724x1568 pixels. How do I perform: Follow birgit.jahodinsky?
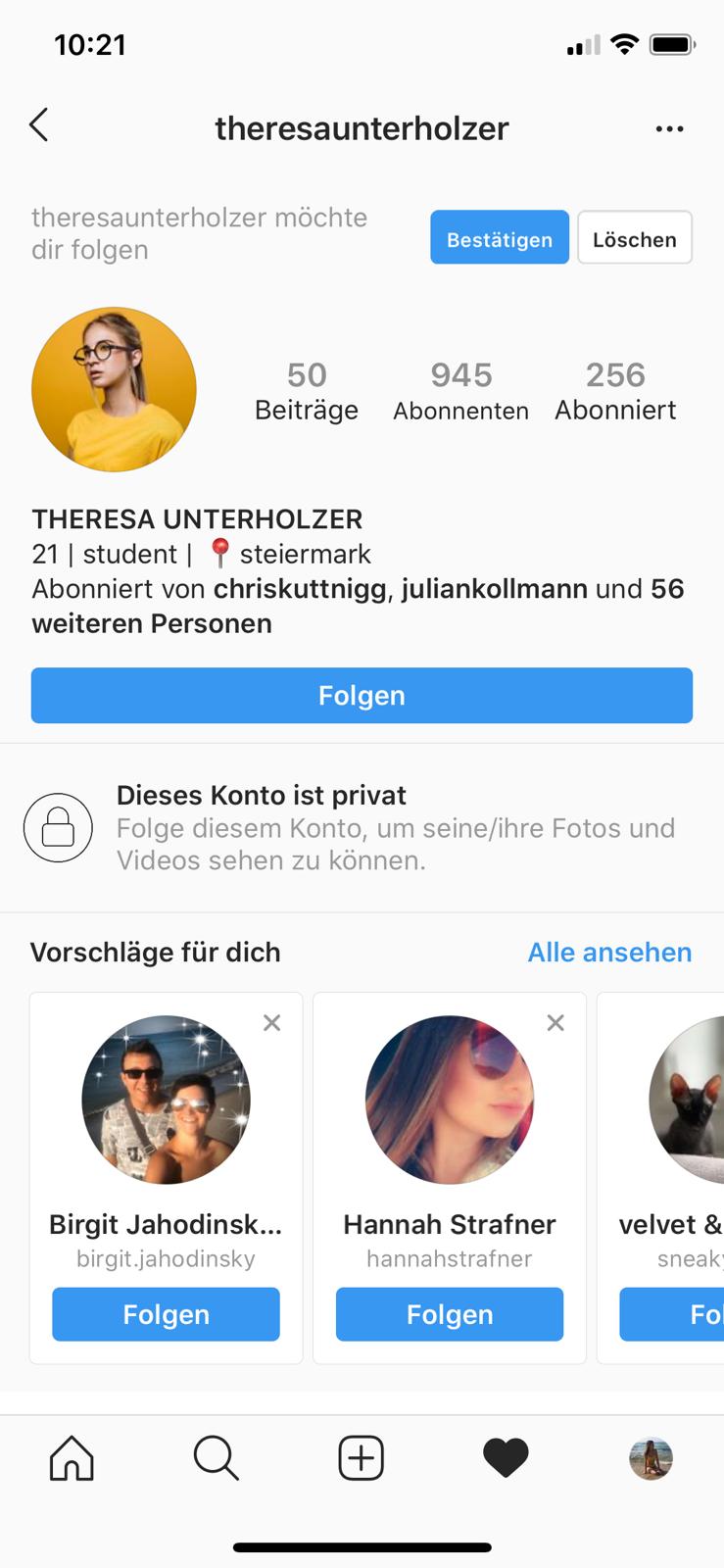pyautogui.click(x=166, y=1314)
